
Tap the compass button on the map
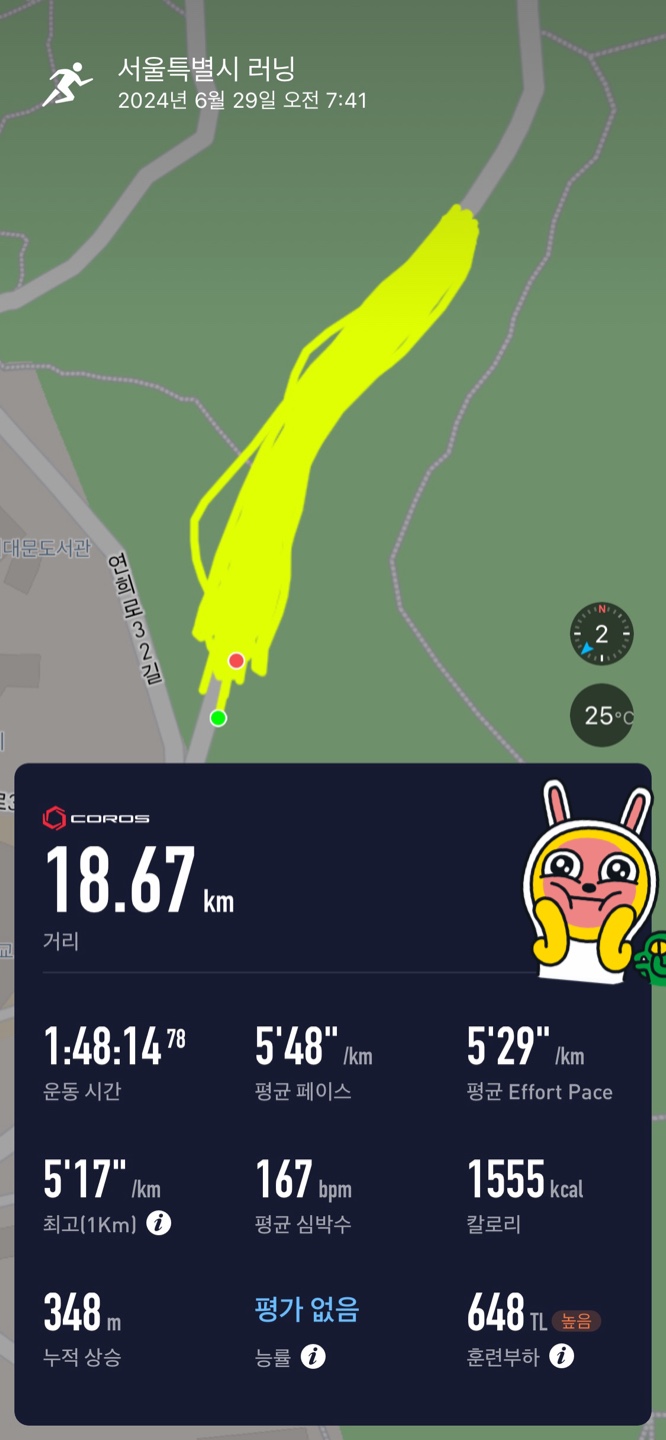coord(601,634)
